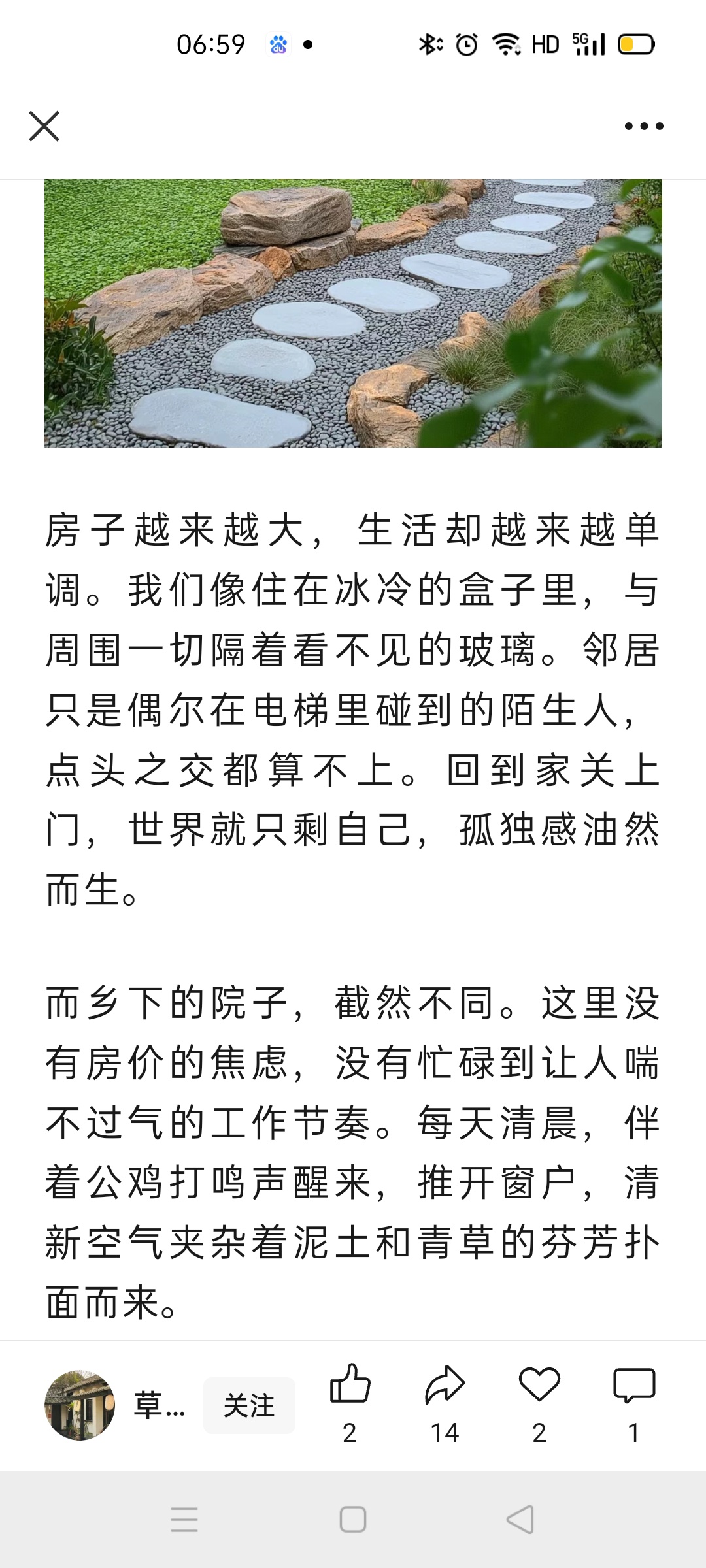The width and height of the screenshot is (706, 1568).
Task: Close the article page
Action: 44,126
